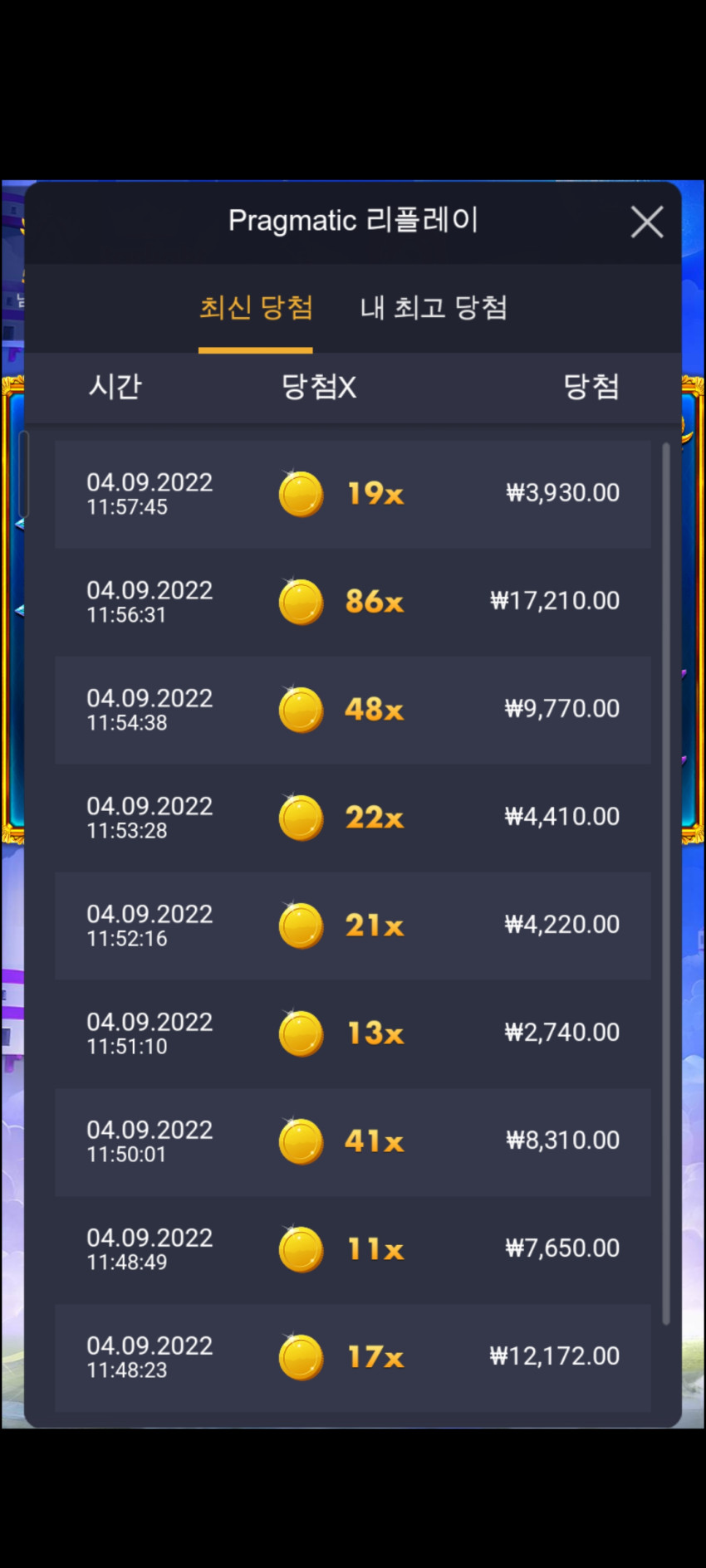706x1568 pixels.
Task: Open the 21x win replay at 11:52:16
Action: [x=353, y=926]
